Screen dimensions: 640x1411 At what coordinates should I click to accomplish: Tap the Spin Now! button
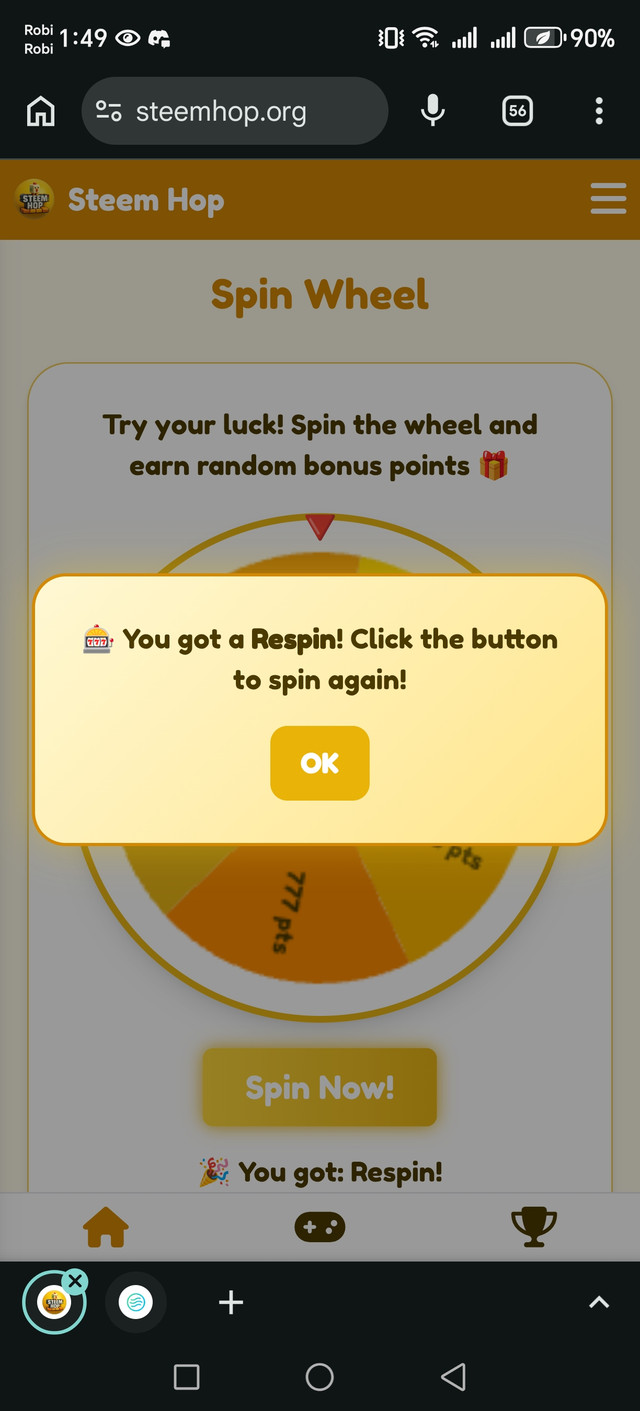320,1087
